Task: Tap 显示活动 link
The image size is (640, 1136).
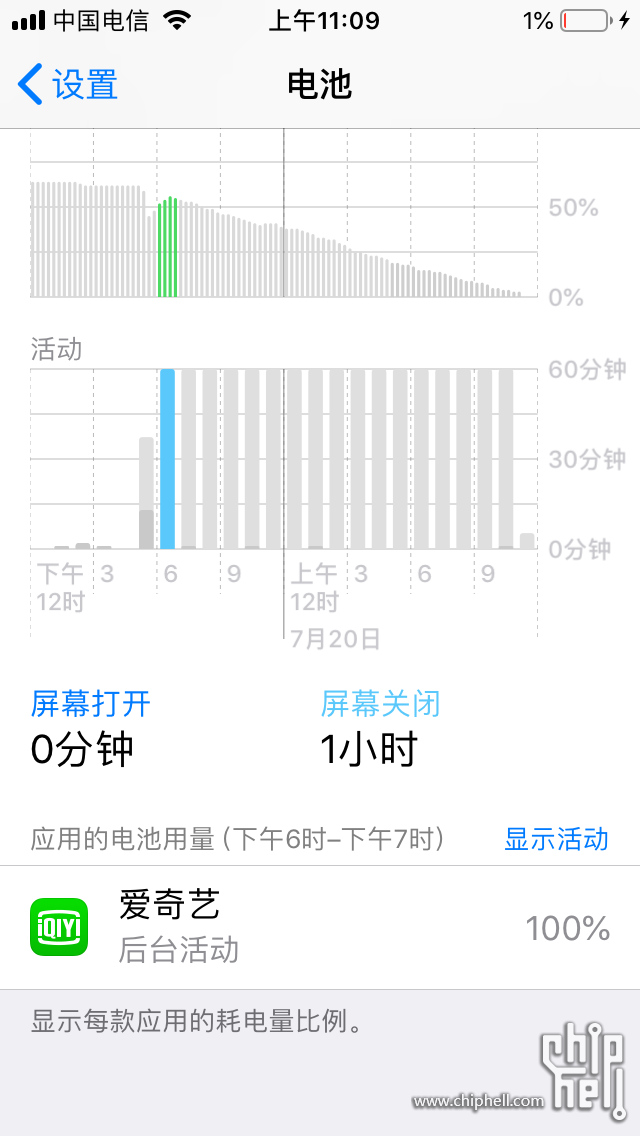Action: [556, 839]
